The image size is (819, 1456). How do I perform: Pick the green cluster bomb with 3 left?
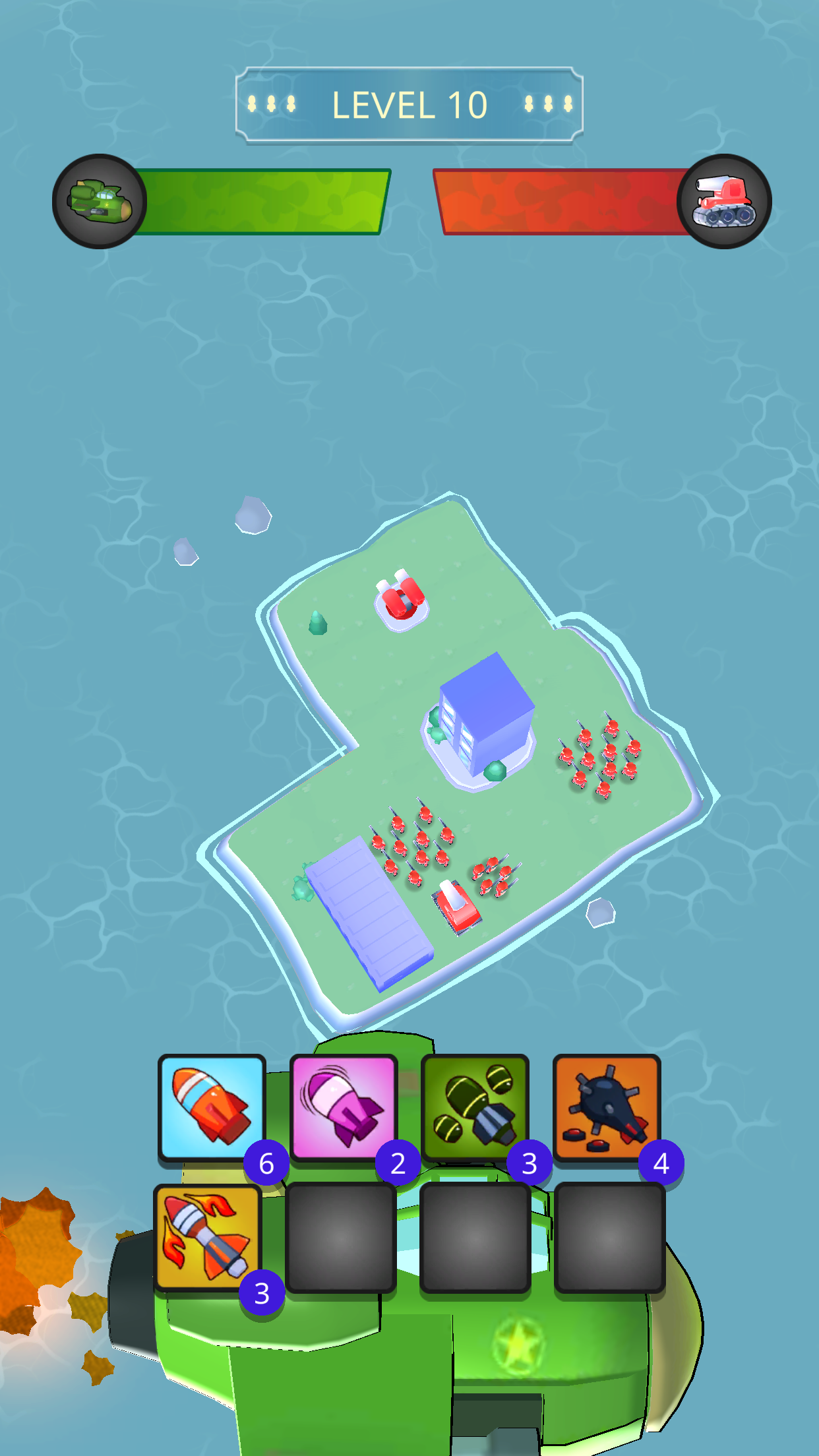click(x=475, y=1108)
